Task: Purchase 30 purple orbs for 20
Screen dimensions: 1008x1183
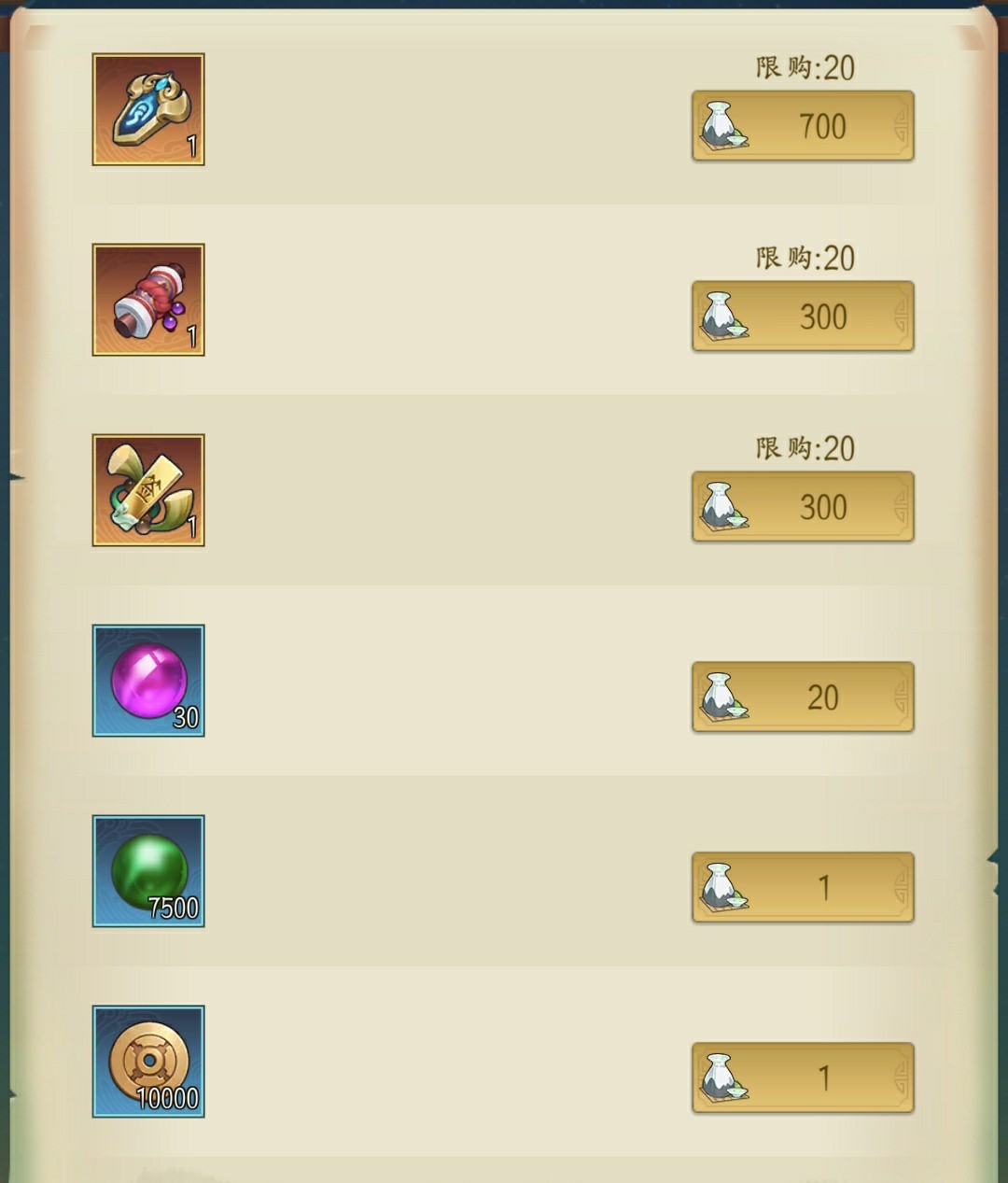Action: 803,697
